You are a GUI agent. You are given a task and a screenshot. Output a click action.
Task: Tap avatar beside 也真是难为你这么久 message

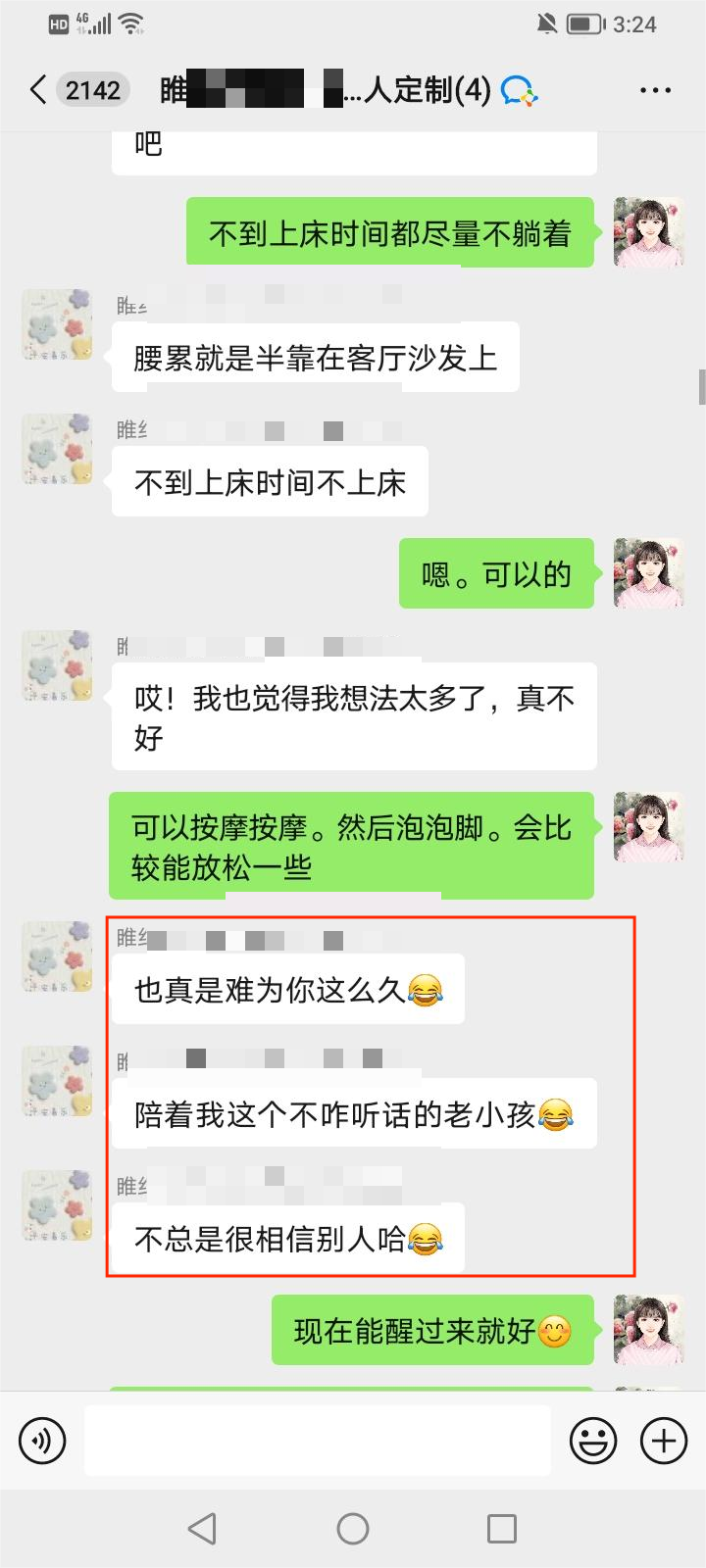57,956
